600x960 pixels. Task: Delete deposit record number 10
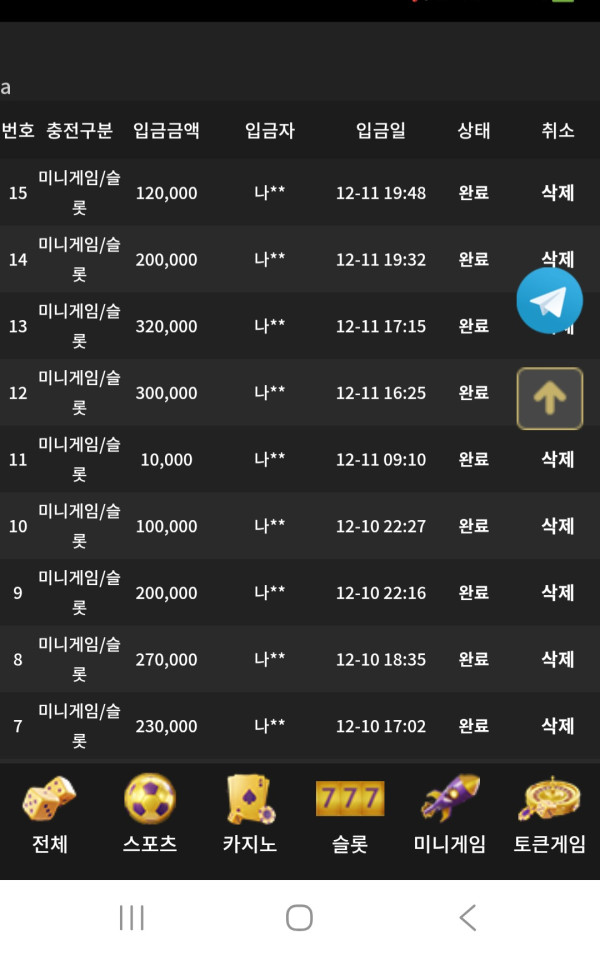(557, 526)
